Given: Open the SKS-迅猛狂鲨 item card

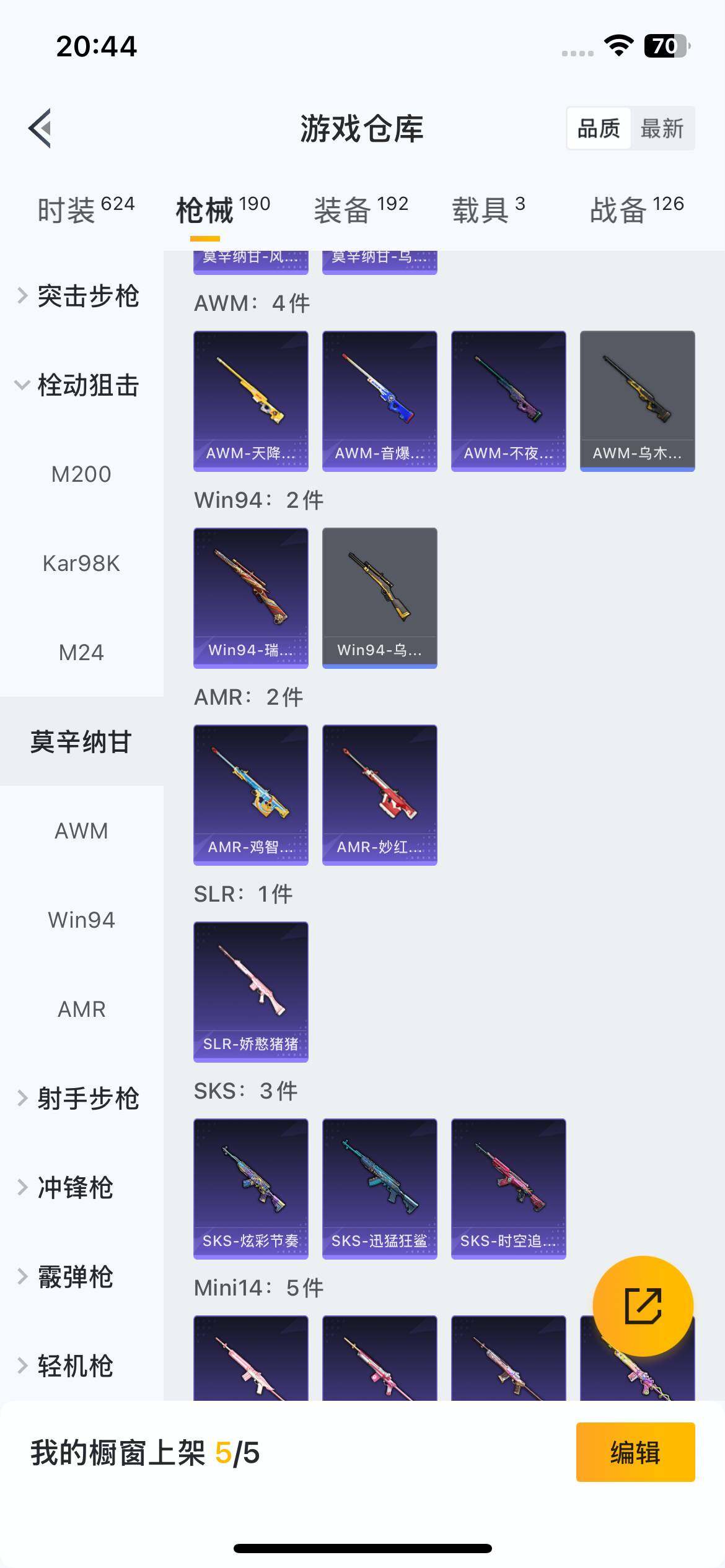Looking at the screenshot, I should pyautogui.click(x=379, y=1190).
